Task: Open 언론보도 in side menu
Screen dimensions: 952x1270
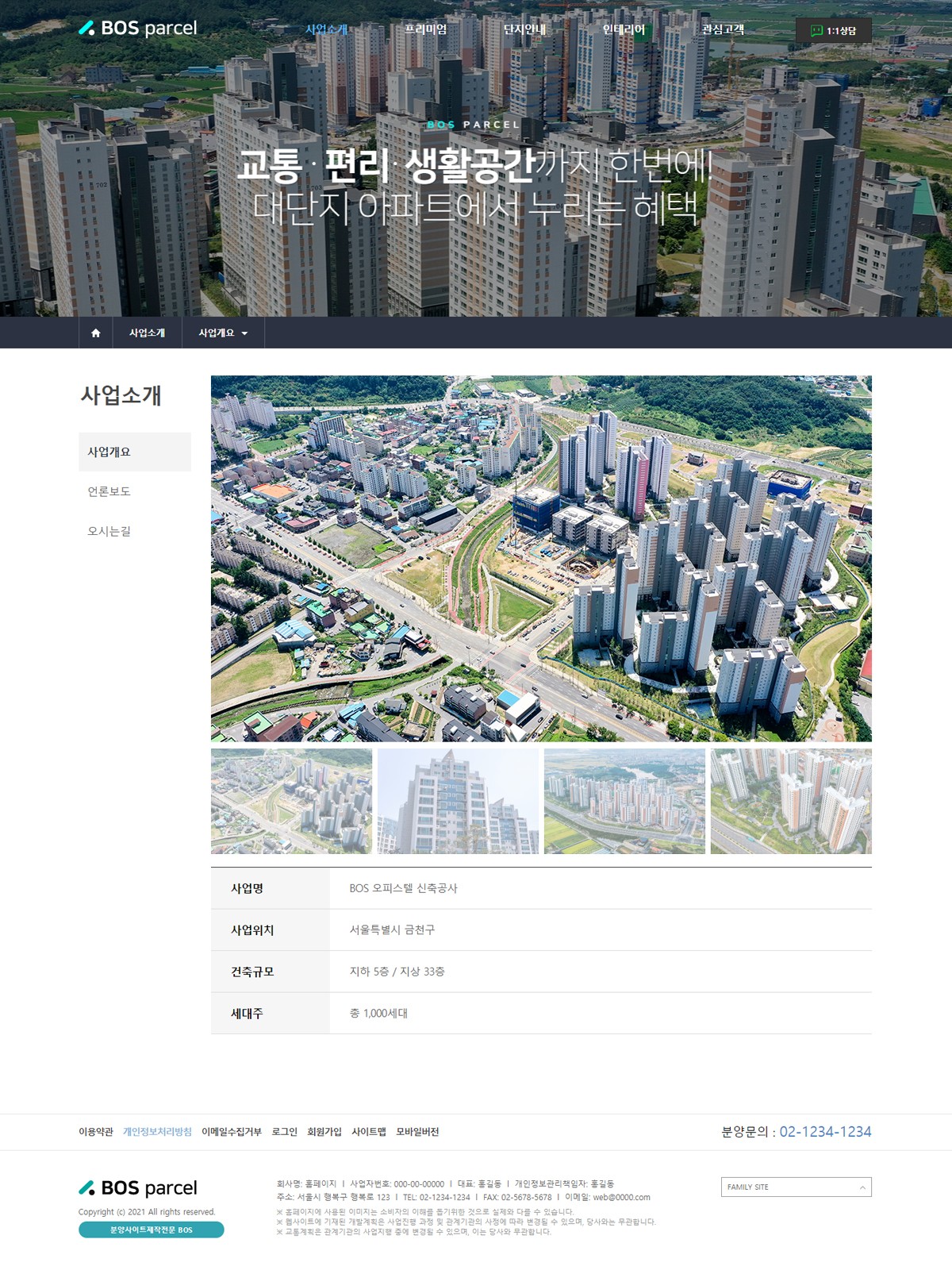Action: point(109,491)
